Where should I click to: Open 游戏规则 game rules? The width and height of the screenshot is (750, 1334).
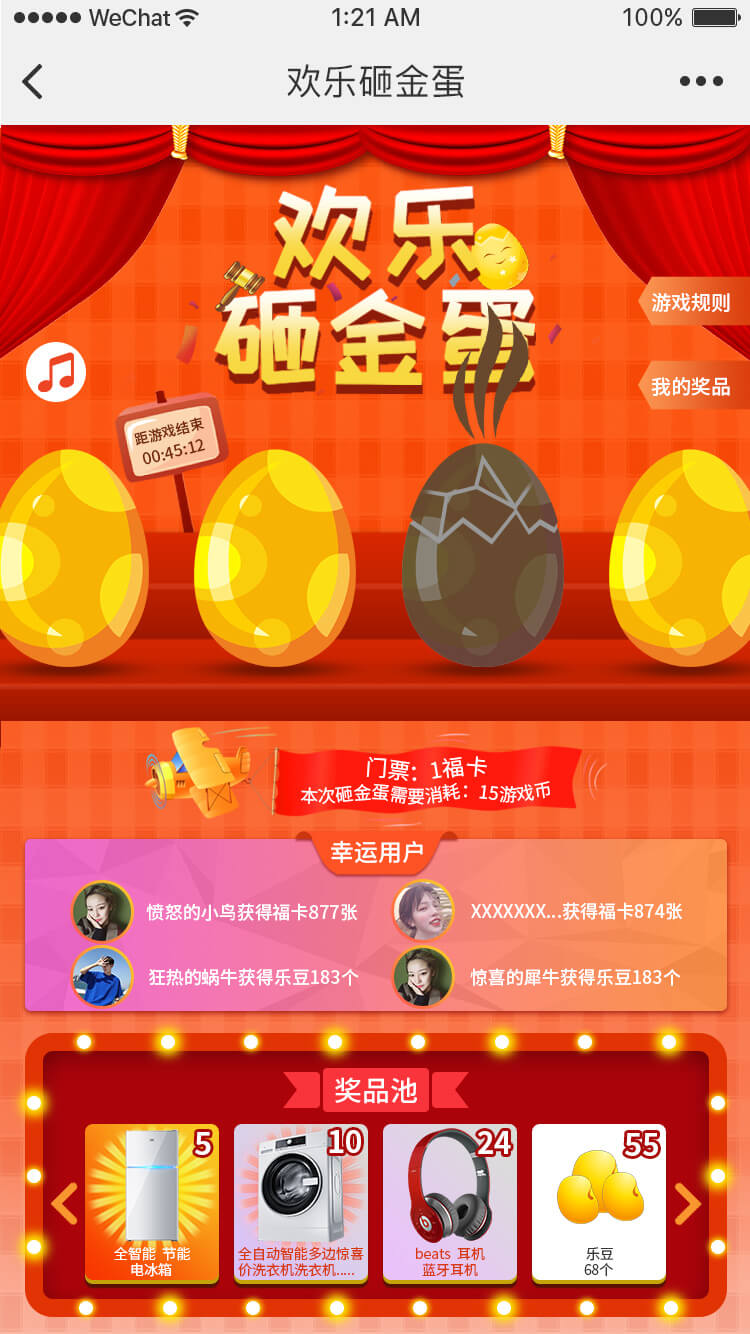point(692,302)
